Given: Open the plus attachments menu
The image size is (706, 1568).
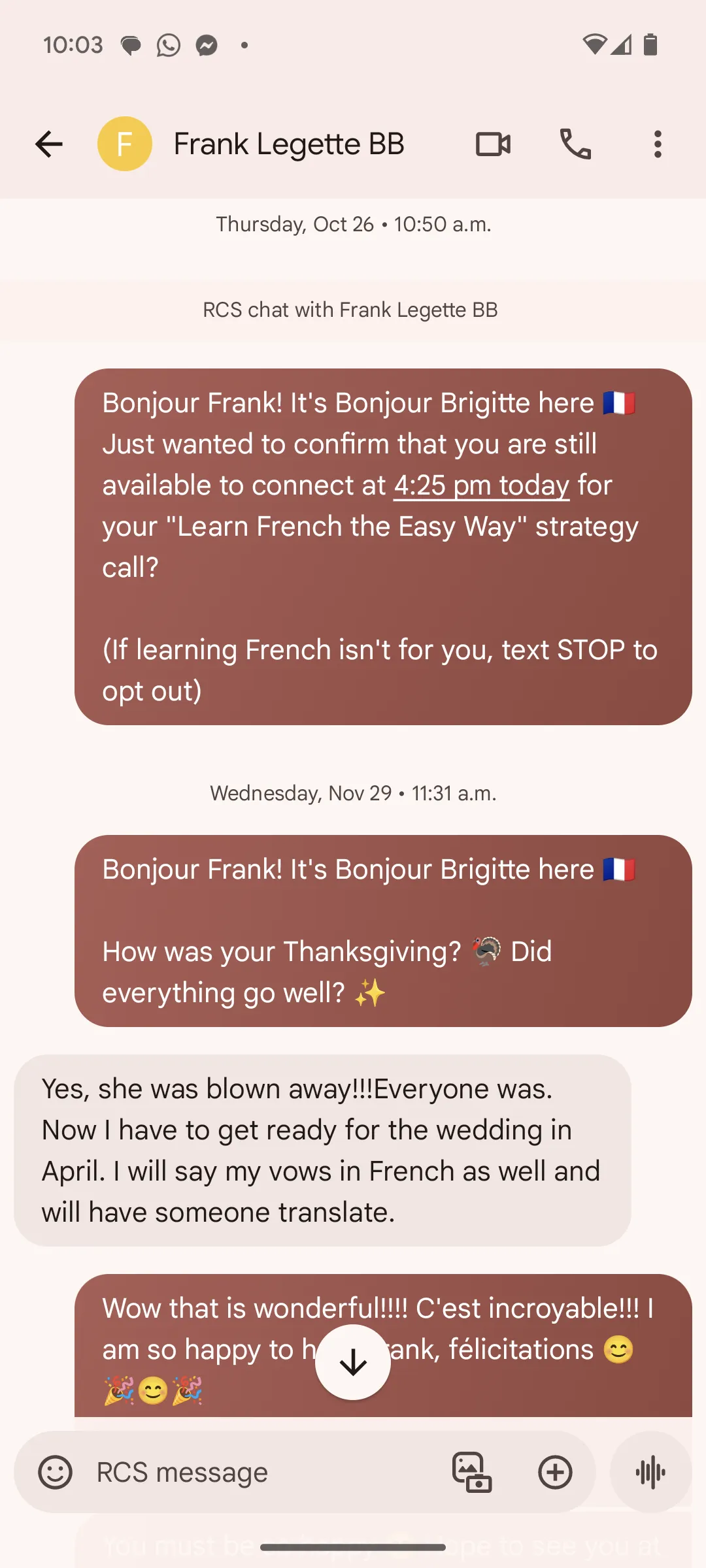Looking at the screenshot, I should point(555,1473).
